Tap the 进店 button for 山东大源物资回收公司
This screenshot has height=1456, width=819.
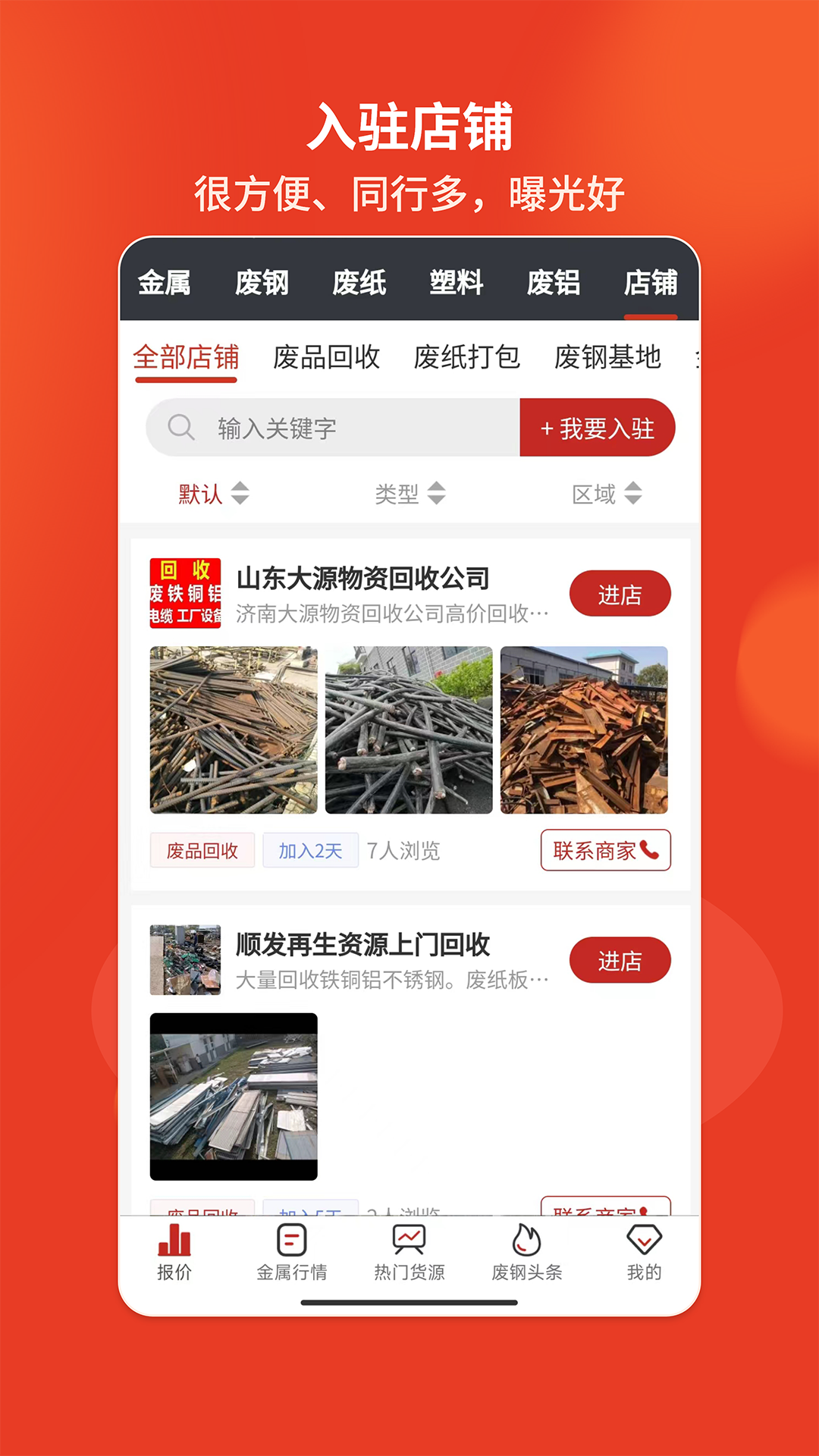click(x=620, y=594)
